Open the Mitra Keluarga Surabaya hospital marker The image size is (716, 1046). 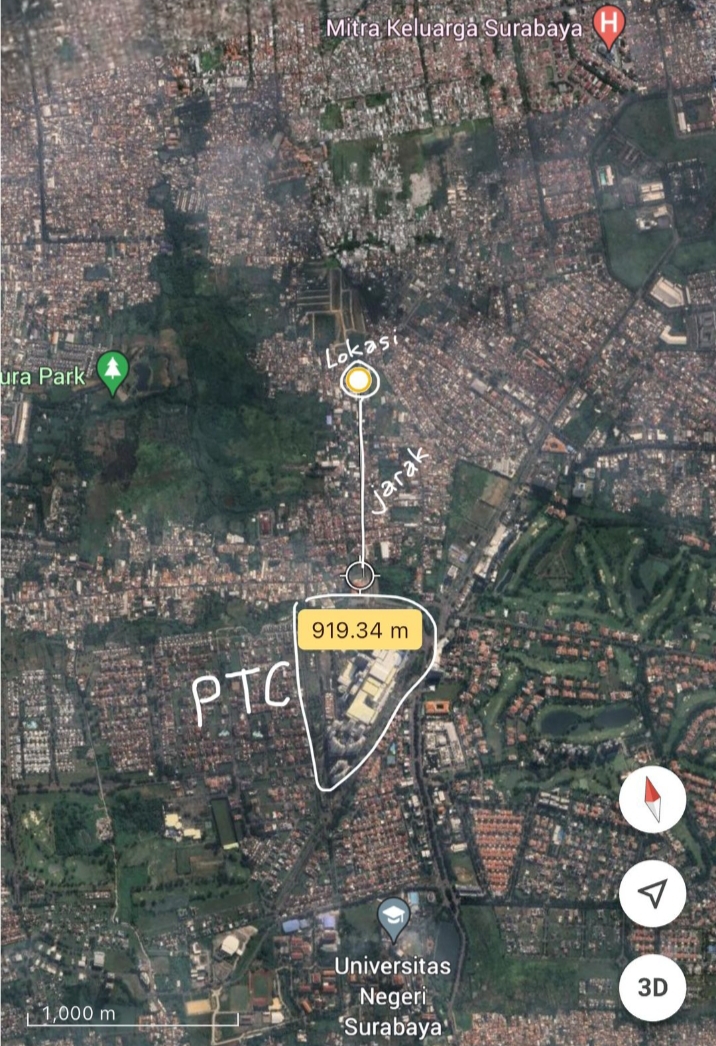click(x=607, y=25)
